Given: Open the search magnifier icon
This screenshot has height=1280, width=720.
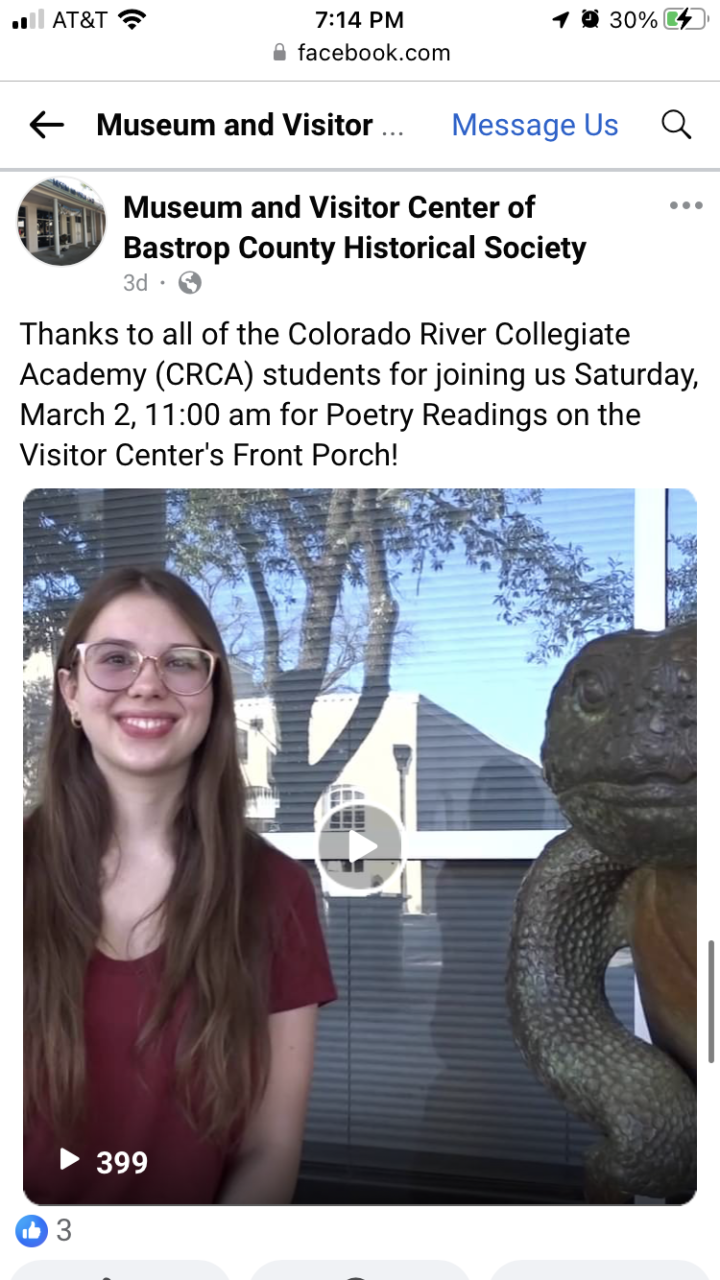Looking at the screenshot, I should (x=677, y=125).
